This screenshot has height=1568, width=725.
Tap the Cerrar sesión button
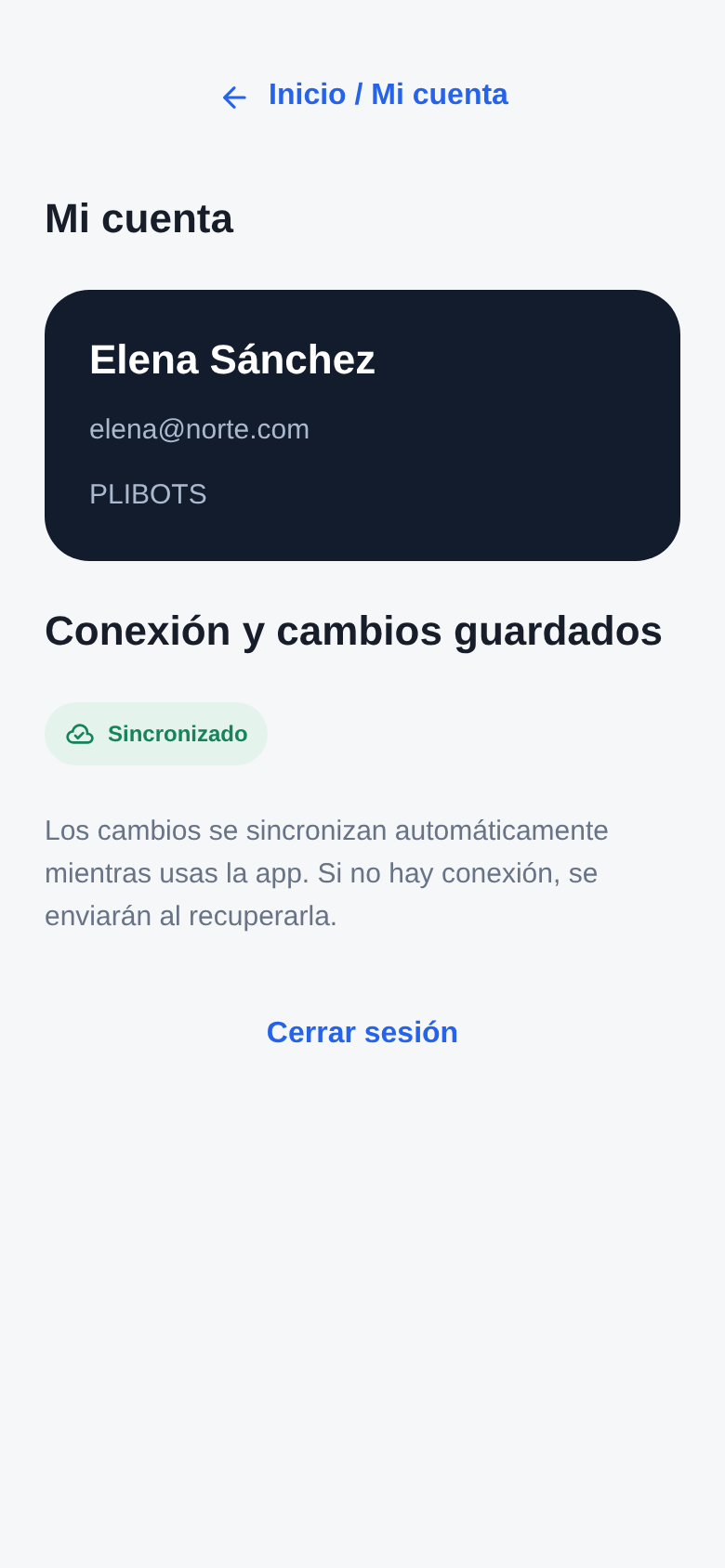362,1032
